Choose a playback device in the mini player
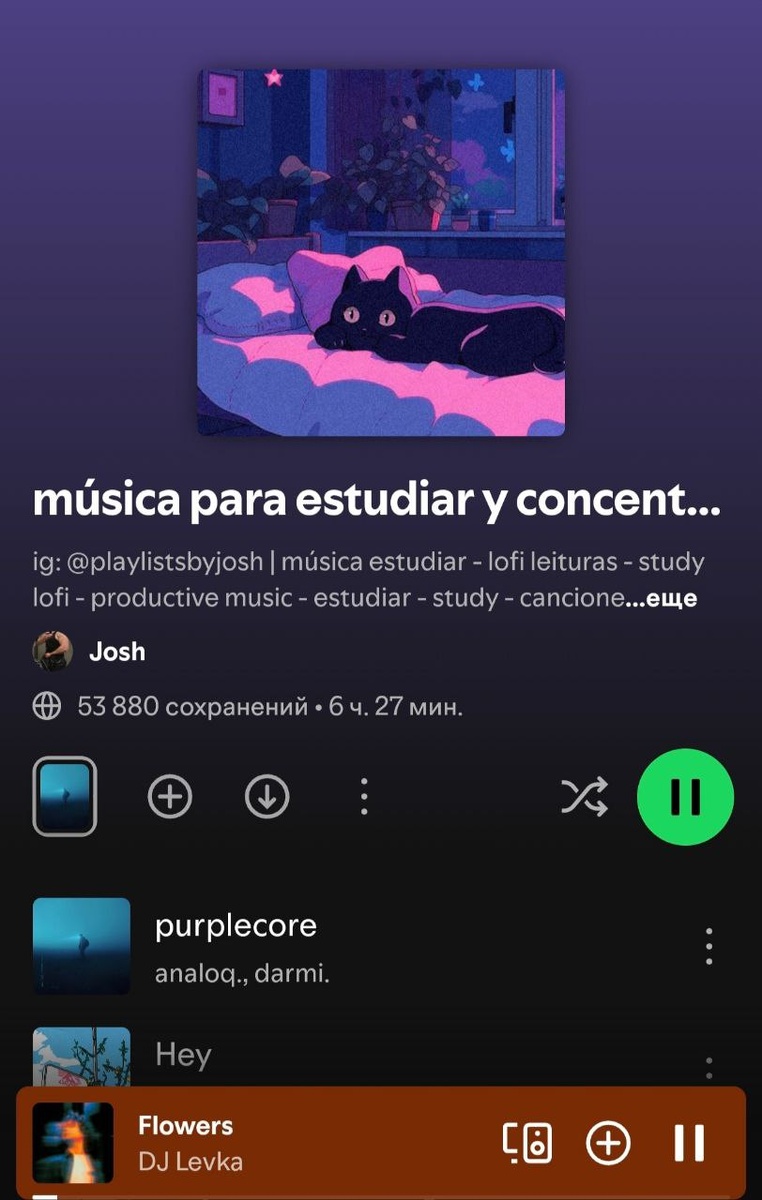 click(527, 1142)
